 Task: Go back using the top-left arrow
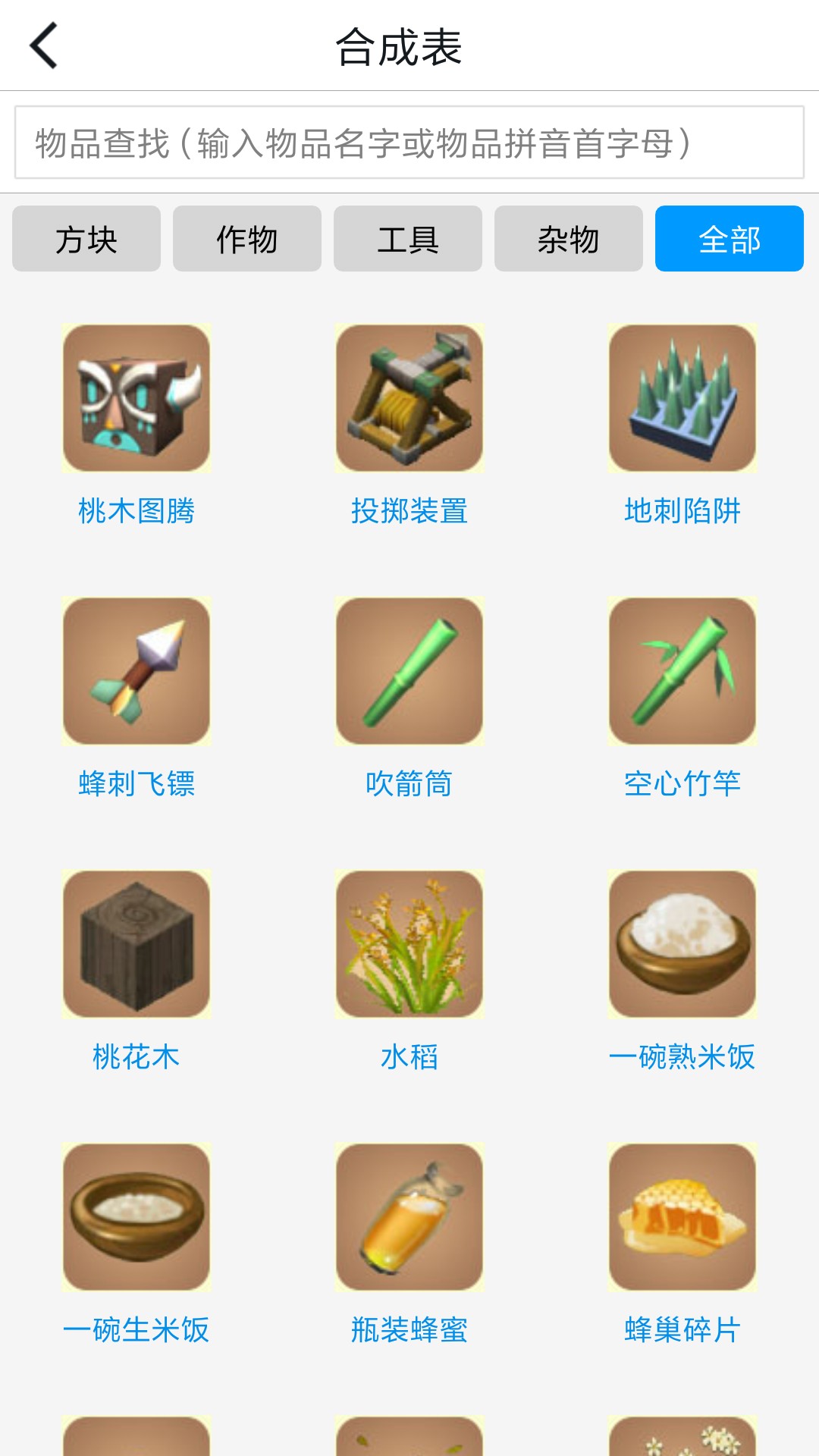pos(44,45)
